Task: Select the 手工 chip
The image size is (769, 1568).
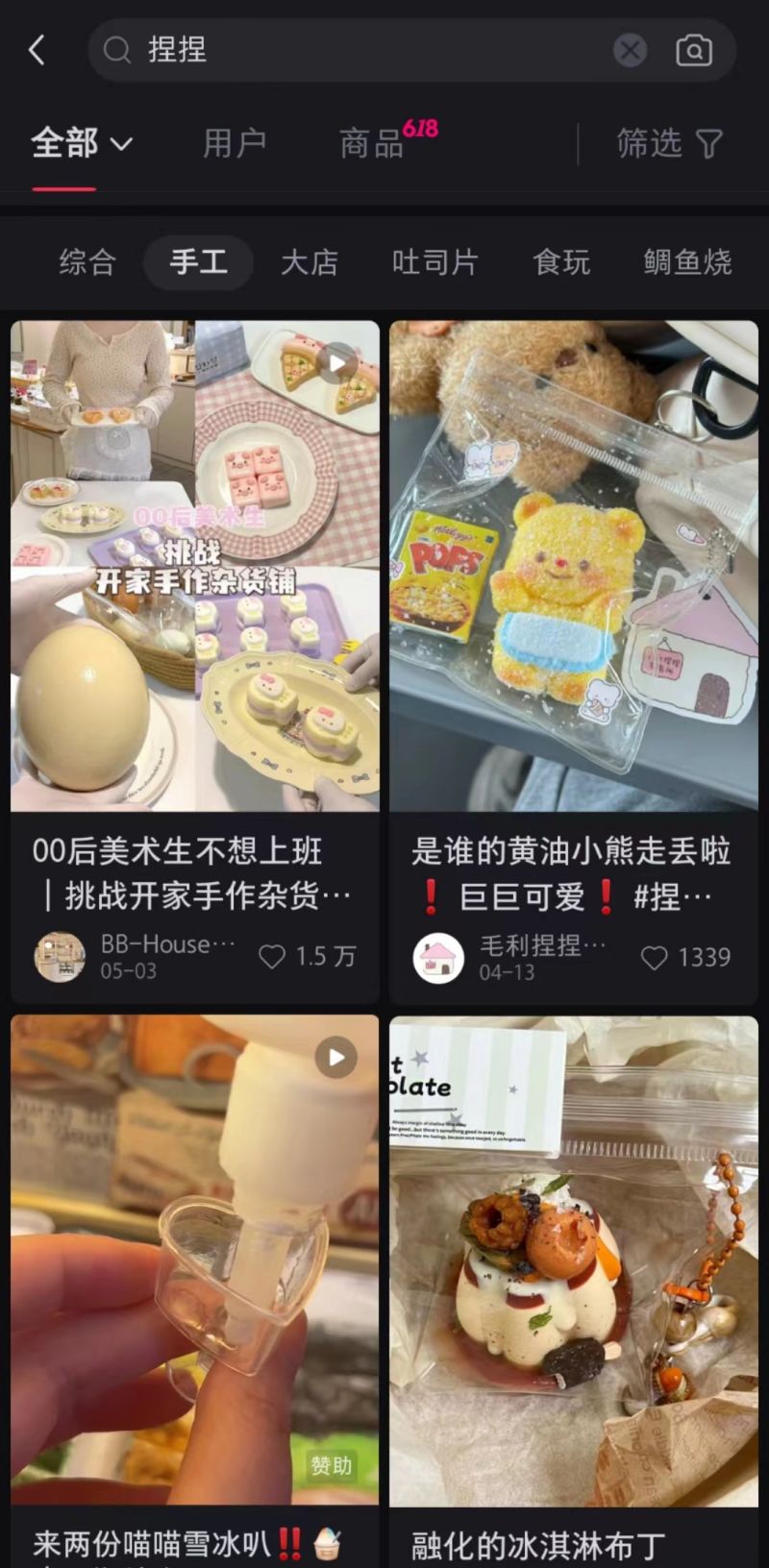Action: click(198, 261)
